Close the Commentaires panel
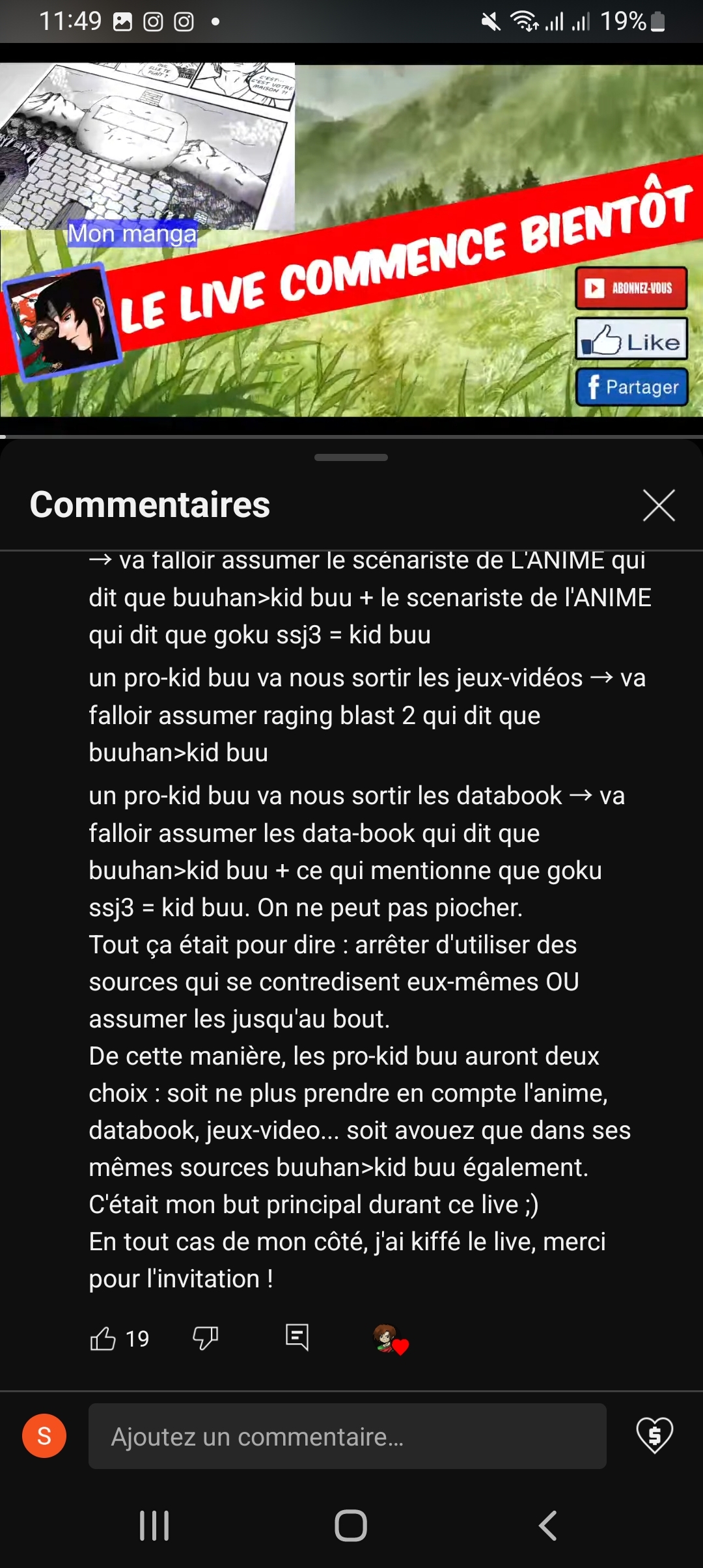 tap(658, 505)
